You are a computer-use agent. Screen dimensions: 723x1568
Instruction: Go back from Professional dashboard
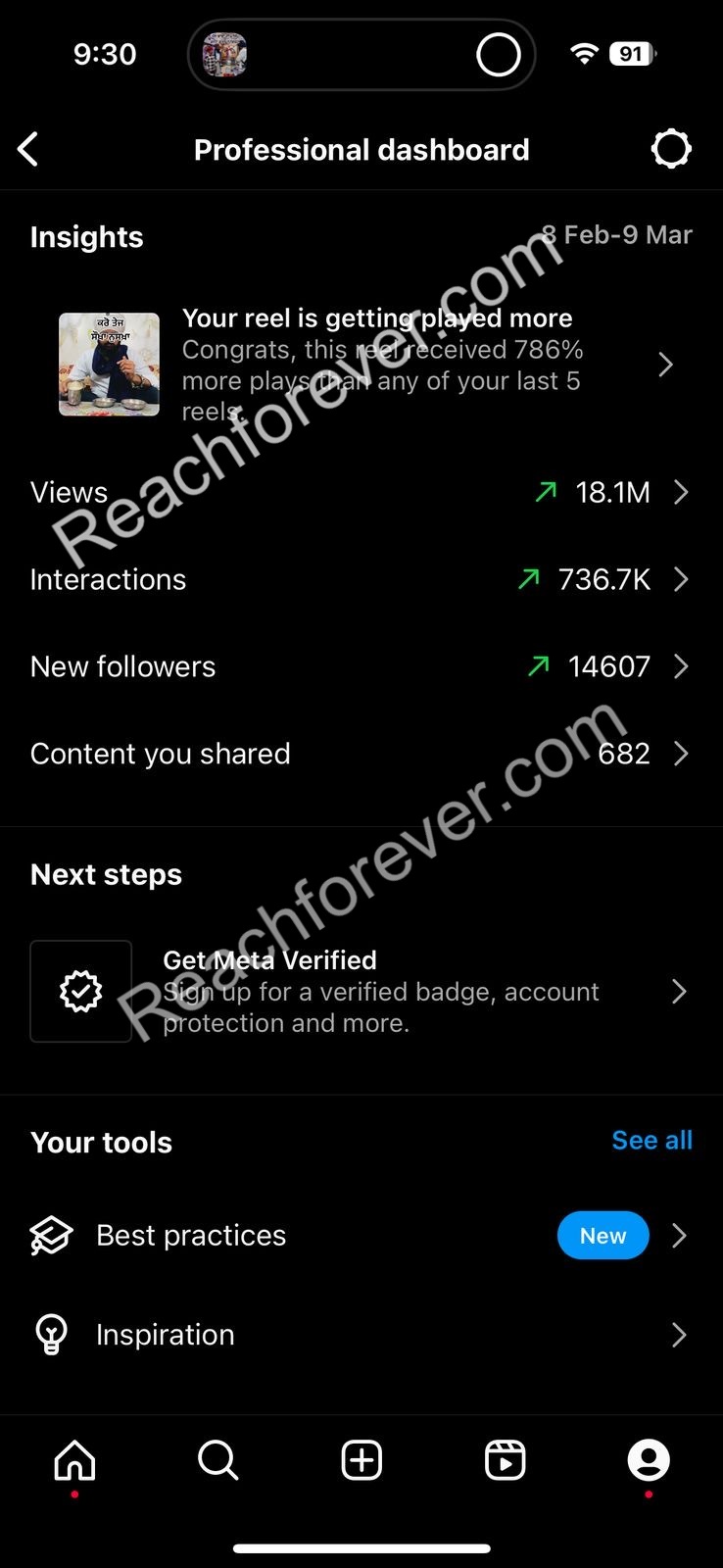coord(28,150)
